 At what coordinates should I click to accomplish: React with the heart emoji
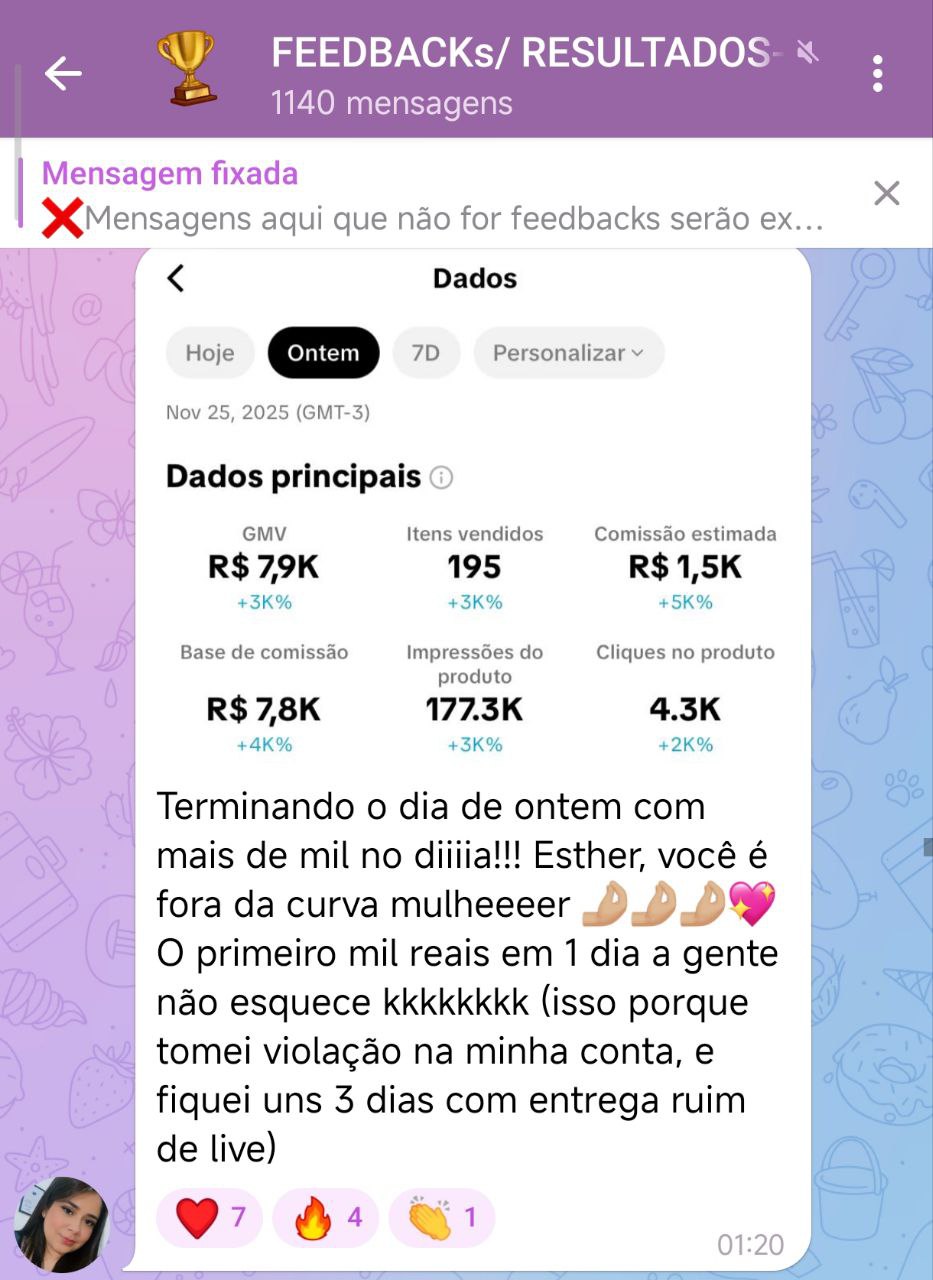209,1217
